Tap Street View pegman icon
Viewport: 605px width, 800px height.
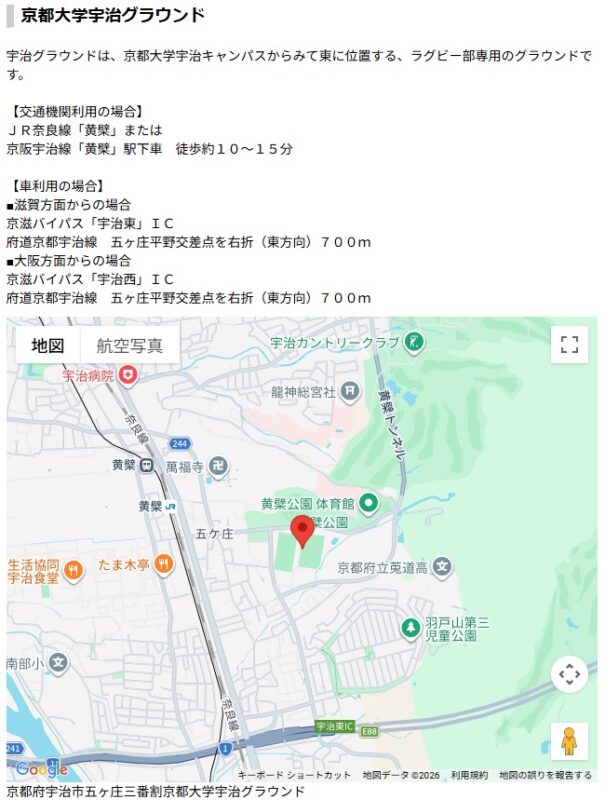tap(569, 741)
